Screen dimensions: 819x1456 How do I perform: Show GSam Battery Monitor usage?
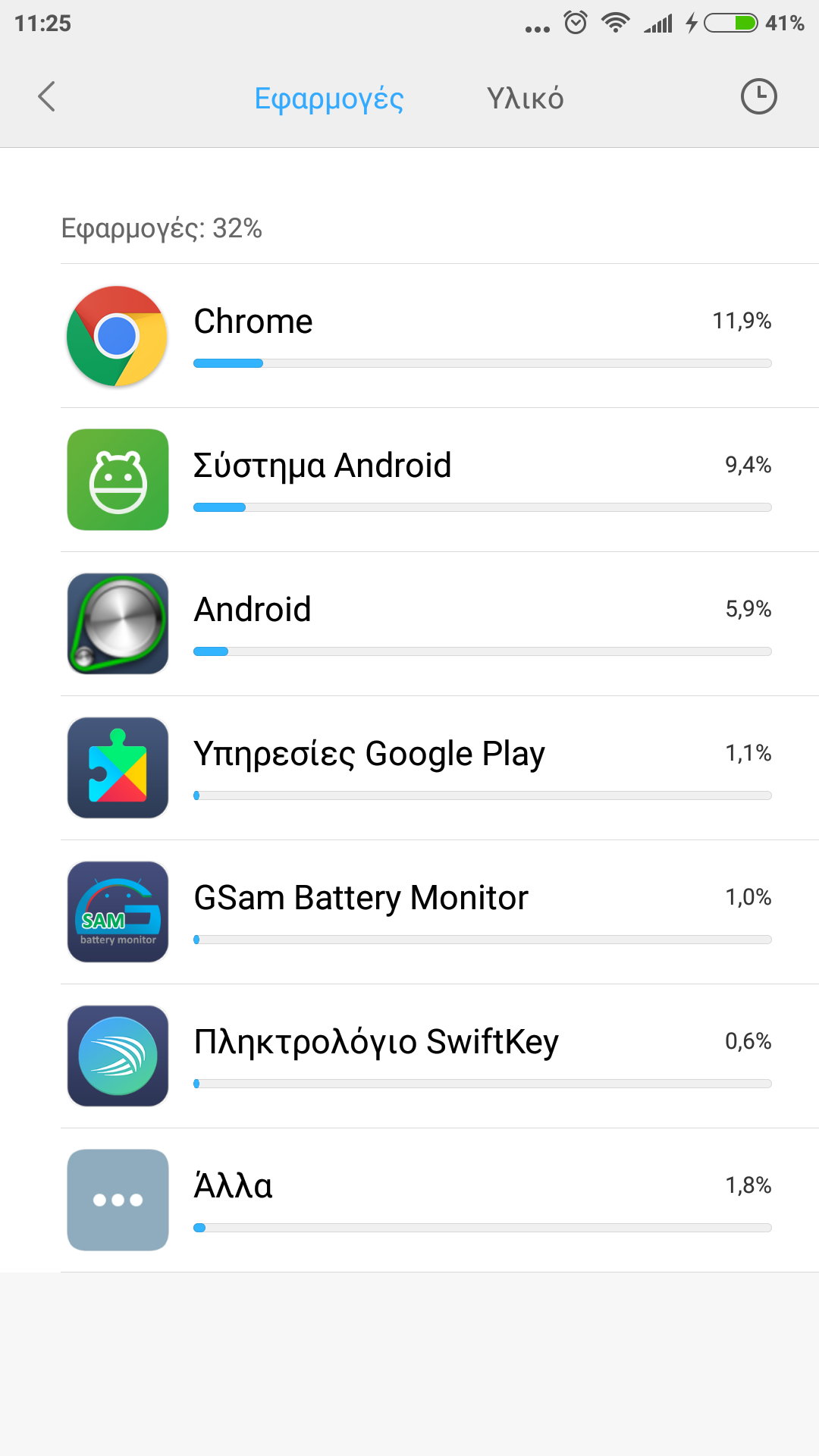click(x=440, y=912)
